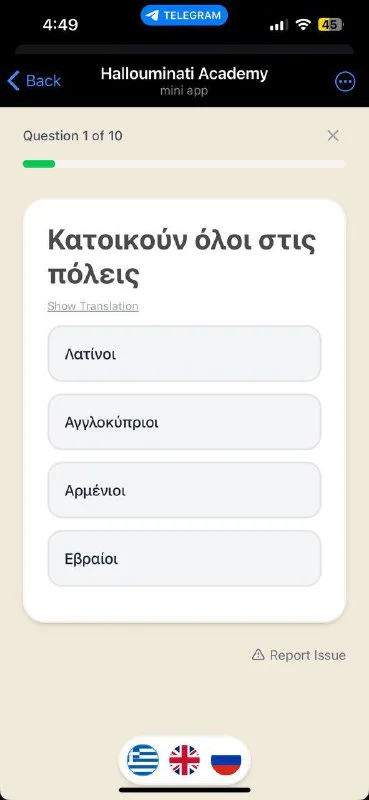This screenshot has height=800, width=369.
Task: Return to Telegram via the status pill
Action: point(184,15)
